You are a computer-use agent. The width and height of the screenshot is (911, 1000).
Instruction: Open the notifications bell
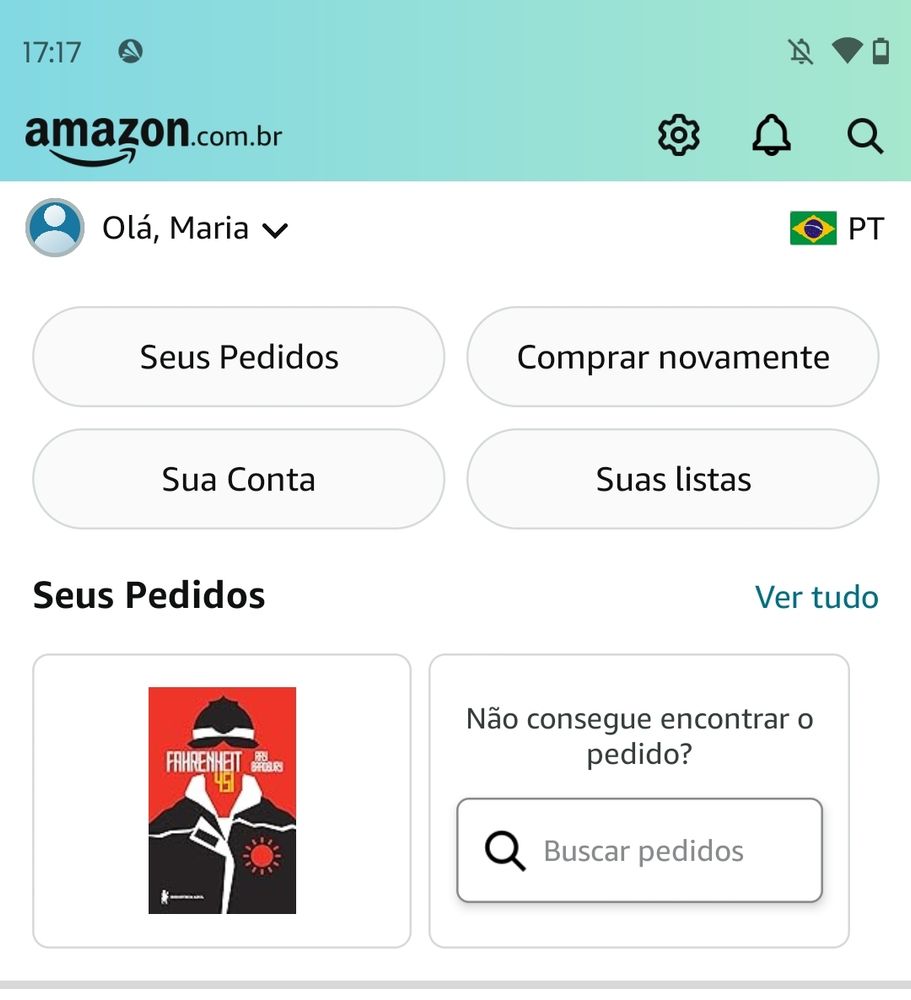pos(771,135)
